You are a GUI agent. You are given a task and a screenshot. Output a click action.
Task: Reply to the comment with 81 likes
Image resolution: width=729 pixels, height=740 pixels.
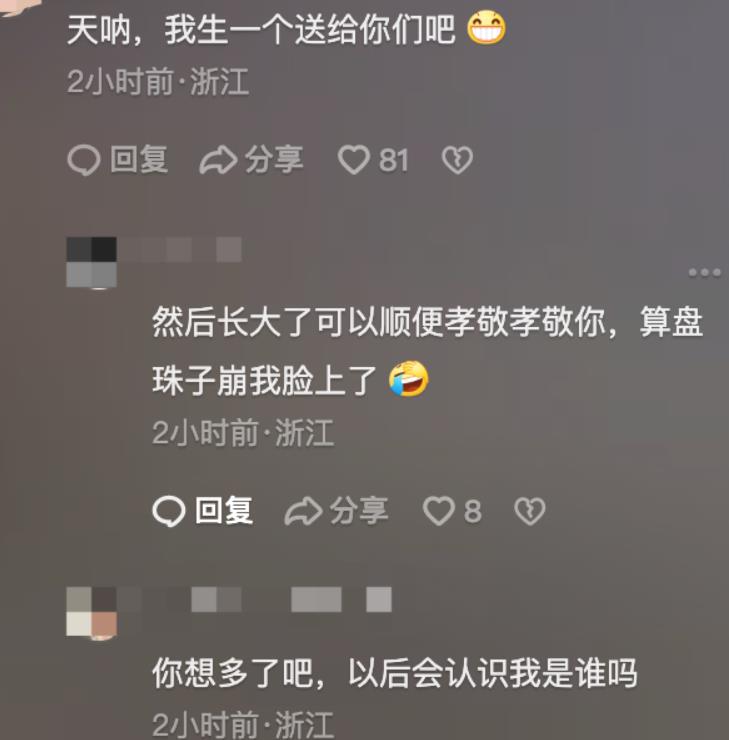point(118,160)
